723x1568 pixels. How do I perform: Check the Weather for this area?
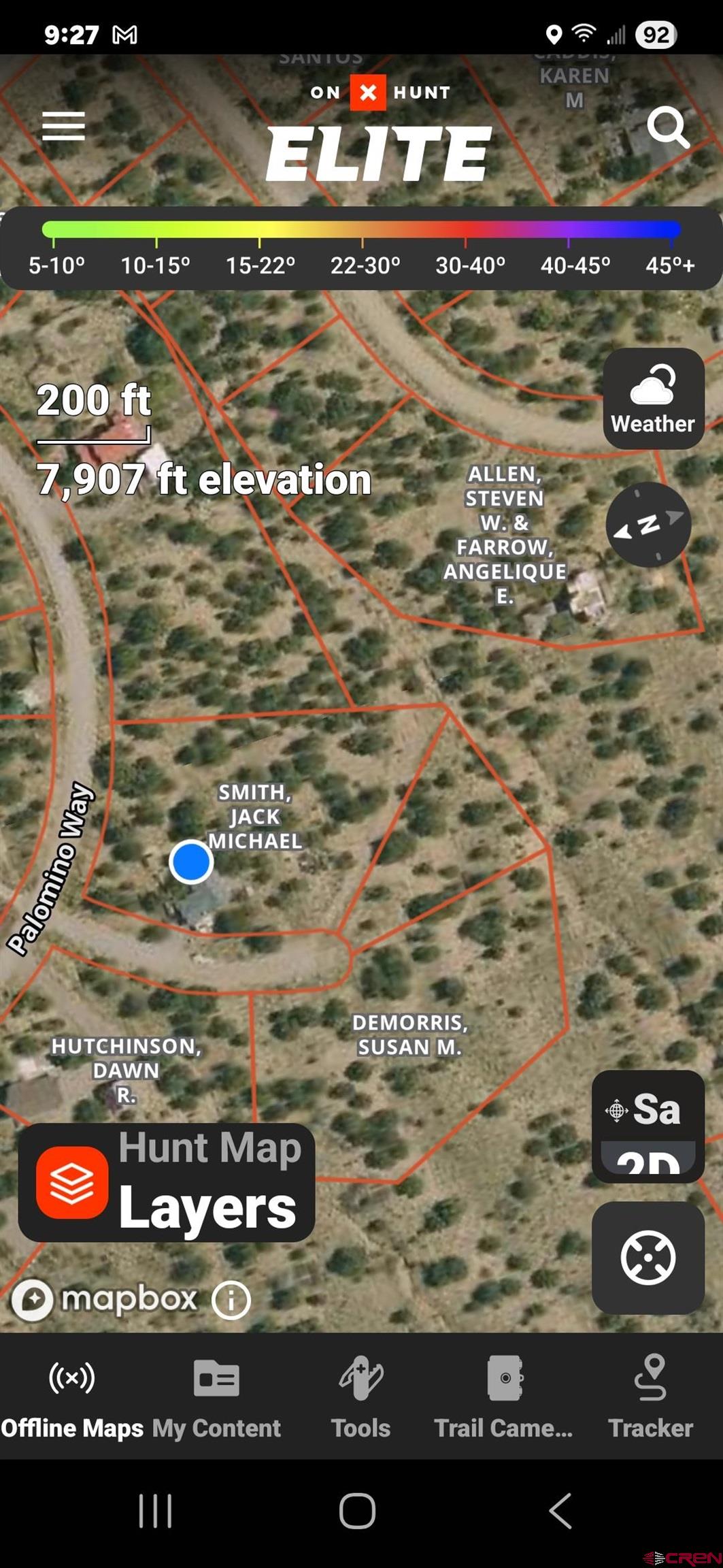click(653, 399)
